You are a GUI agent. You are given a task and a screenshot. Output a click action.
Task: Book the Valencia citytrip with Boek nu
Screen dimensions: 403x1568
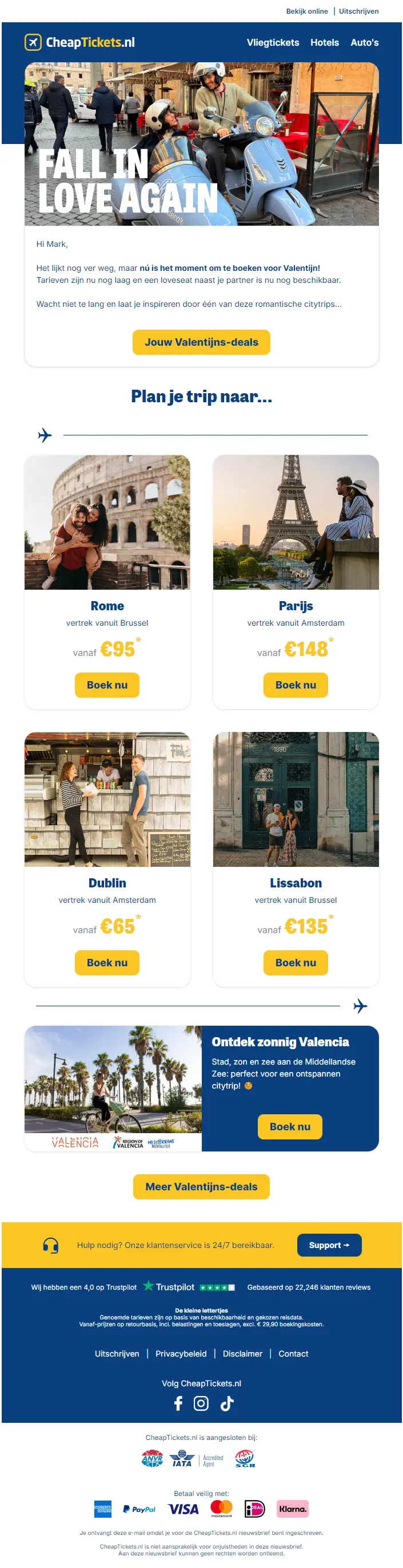coord(290,1127)
